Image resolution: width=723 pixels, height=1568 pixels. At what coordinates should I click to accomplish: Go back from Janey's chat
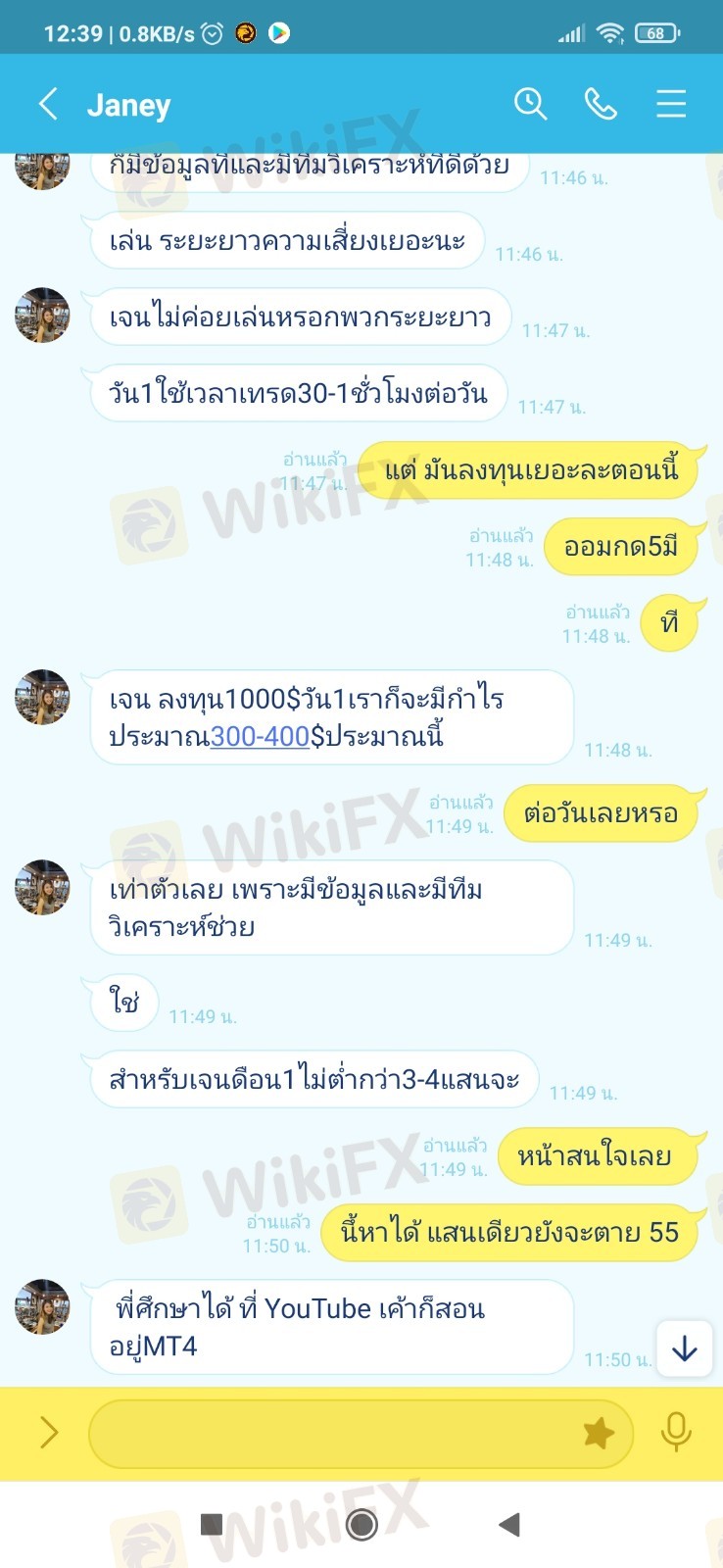[x=48, y=104]
